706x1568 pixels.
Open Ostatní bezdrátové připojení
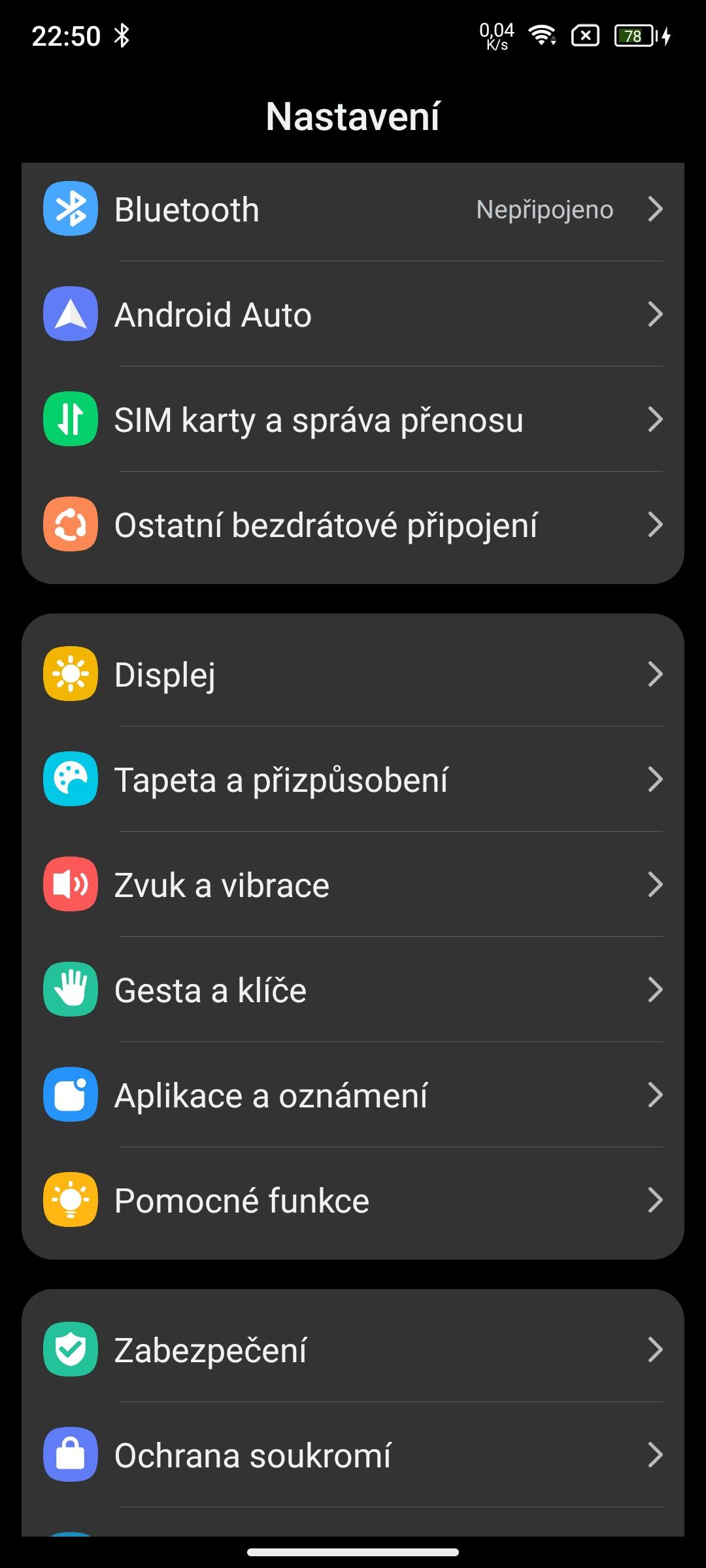(x=353, y=525)
